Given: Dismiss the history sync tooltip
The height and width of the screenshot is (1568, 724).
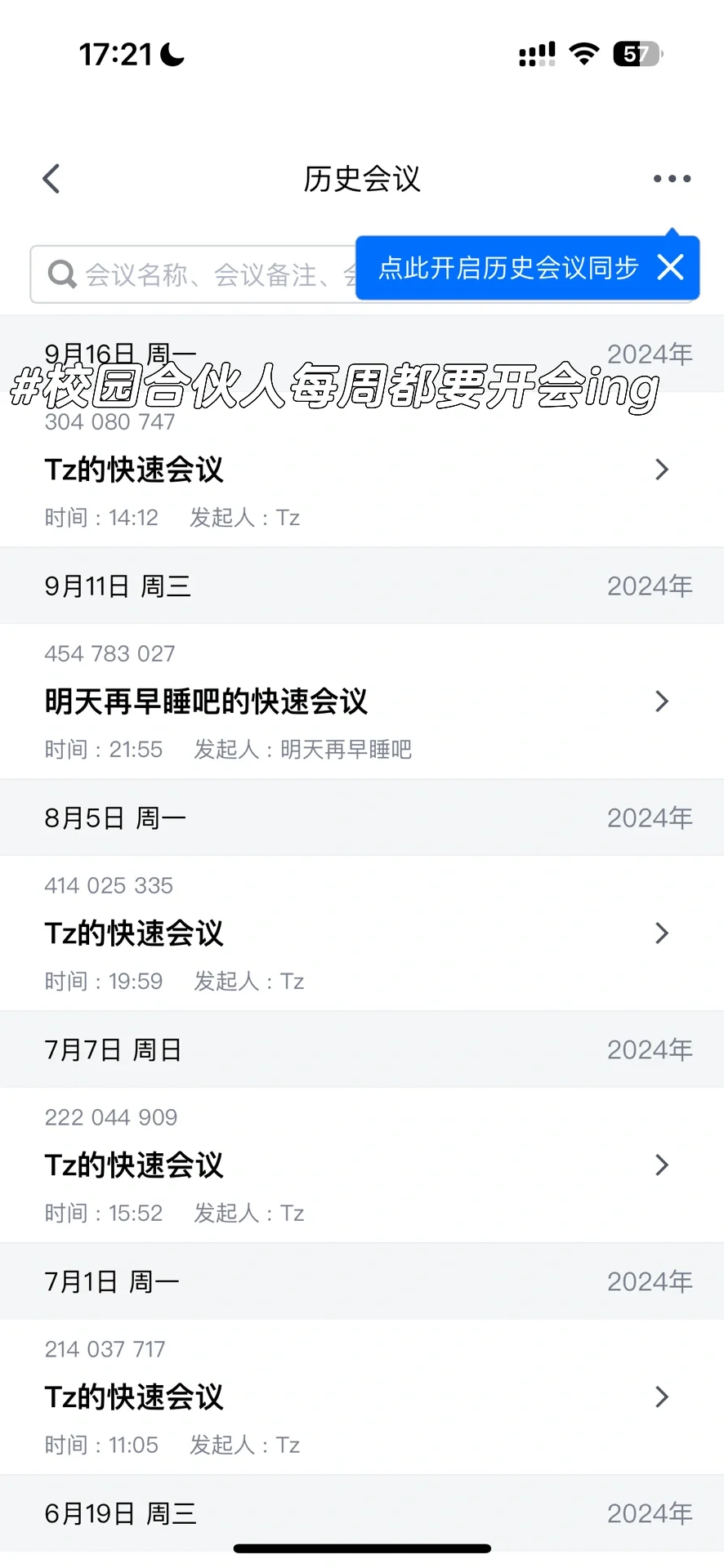Looking at the screenshot, I should click(x=671, y=267).
